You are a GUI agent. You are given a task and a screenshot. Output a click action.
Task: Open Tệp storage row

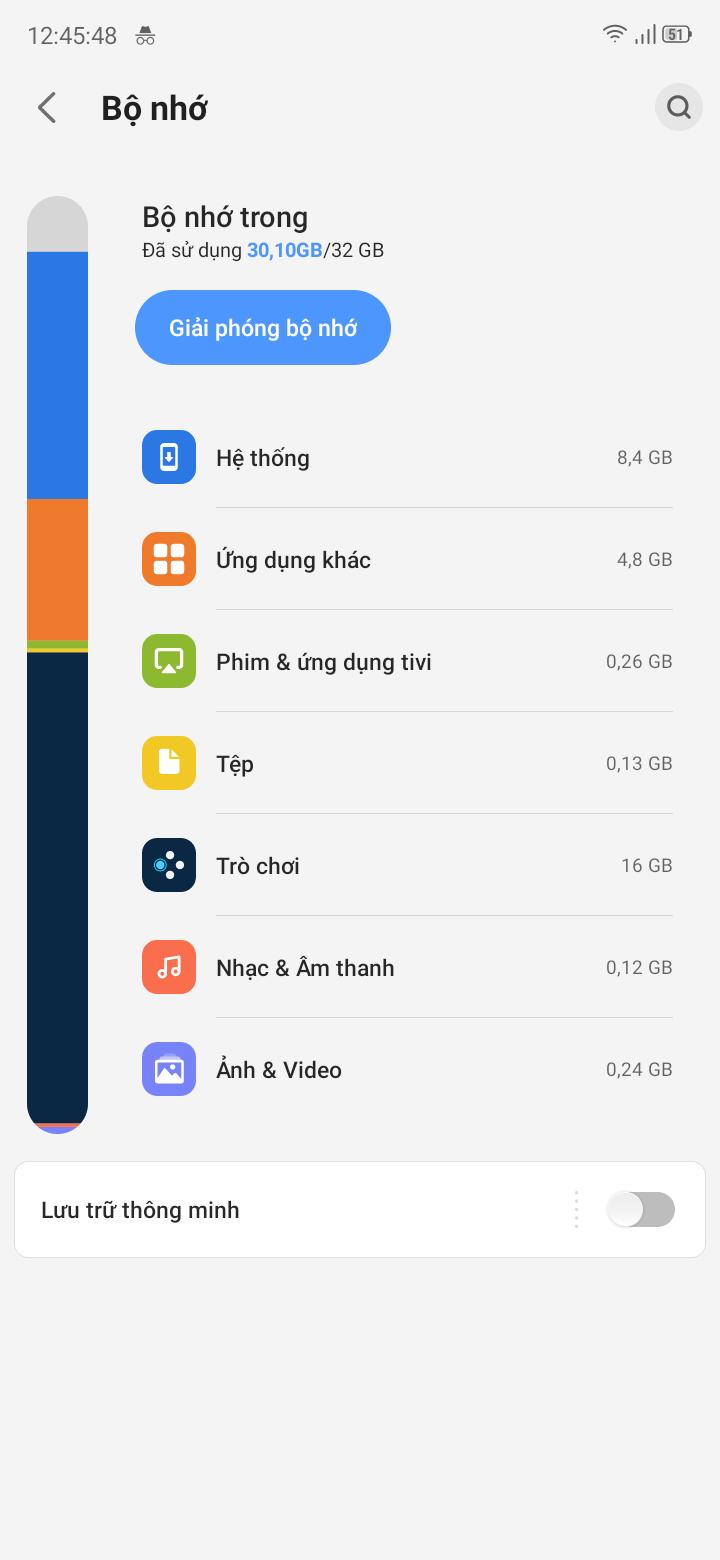(407, 764)
